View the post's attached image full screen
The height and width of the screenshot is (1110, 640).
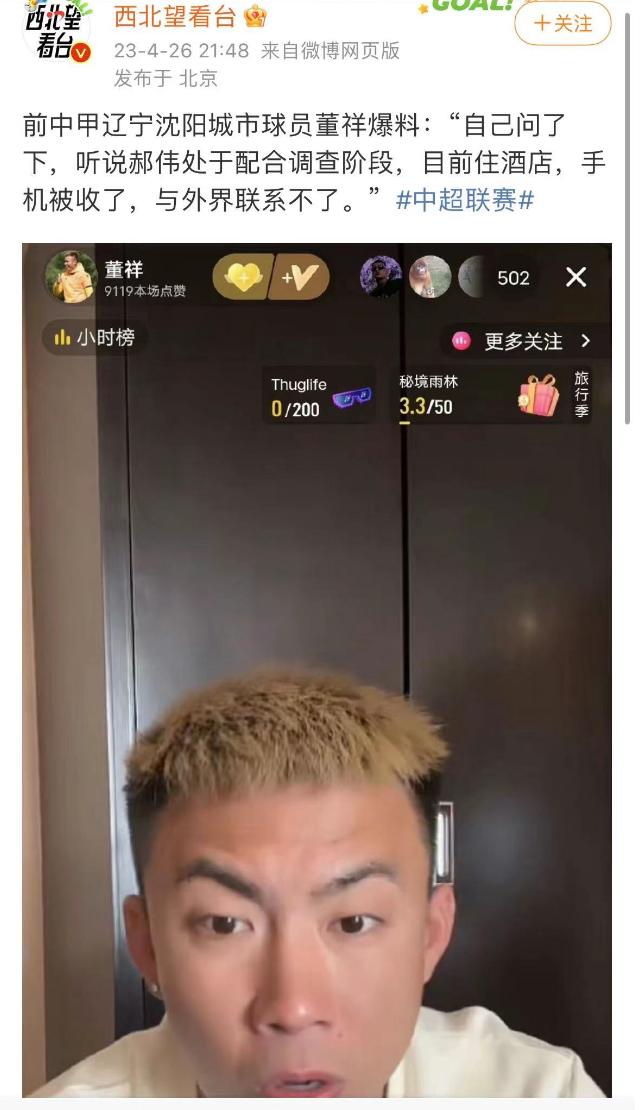[317, 670]
